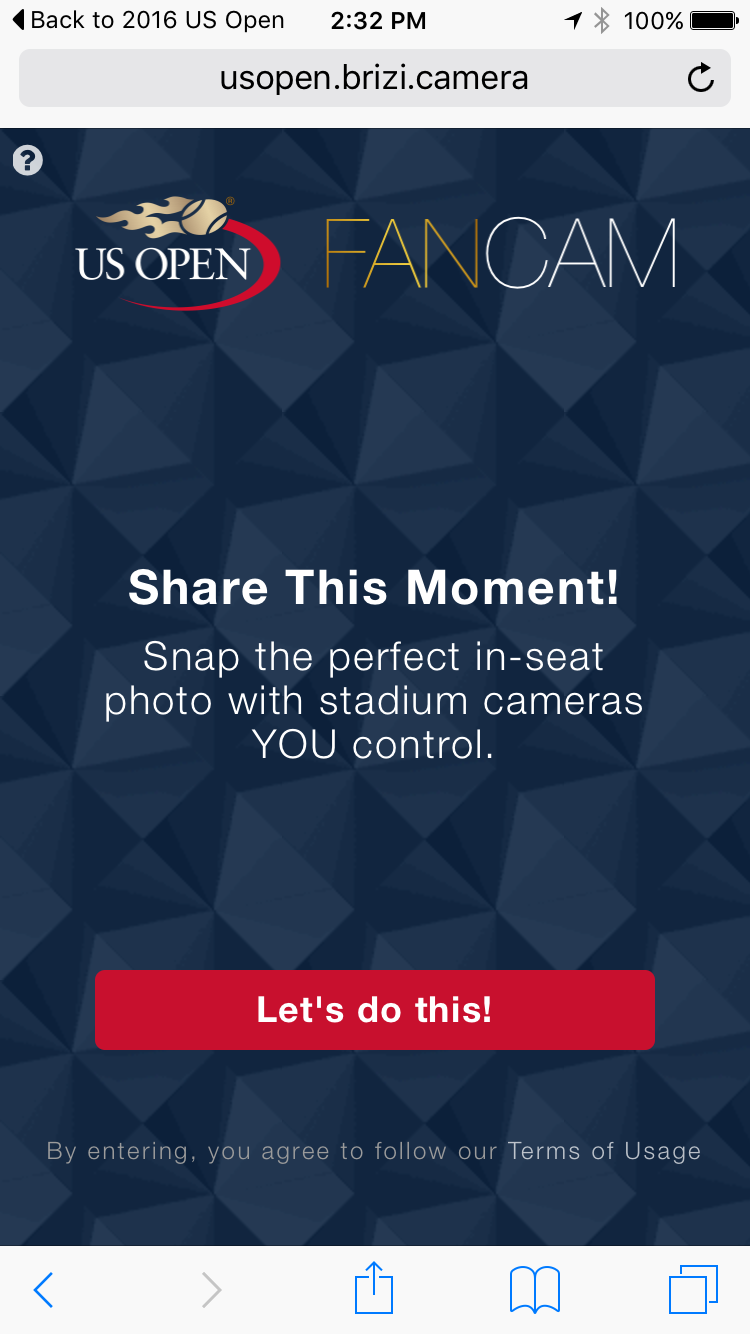Open the Terms of Usage link
Viewport: 750px width, 1334px height.
coord(604,1151)
